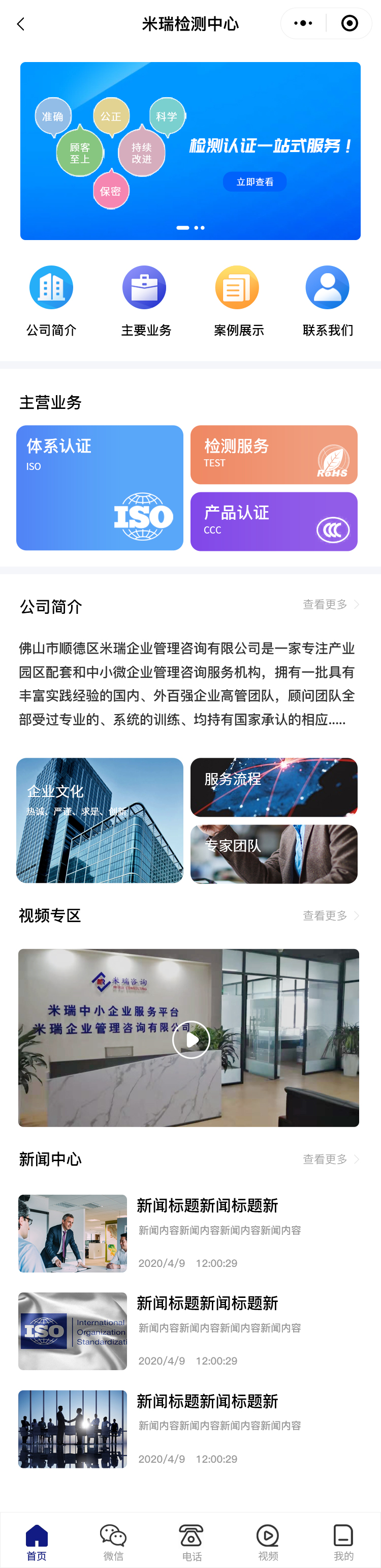
Task: Play the company video
Action: 191,1040
